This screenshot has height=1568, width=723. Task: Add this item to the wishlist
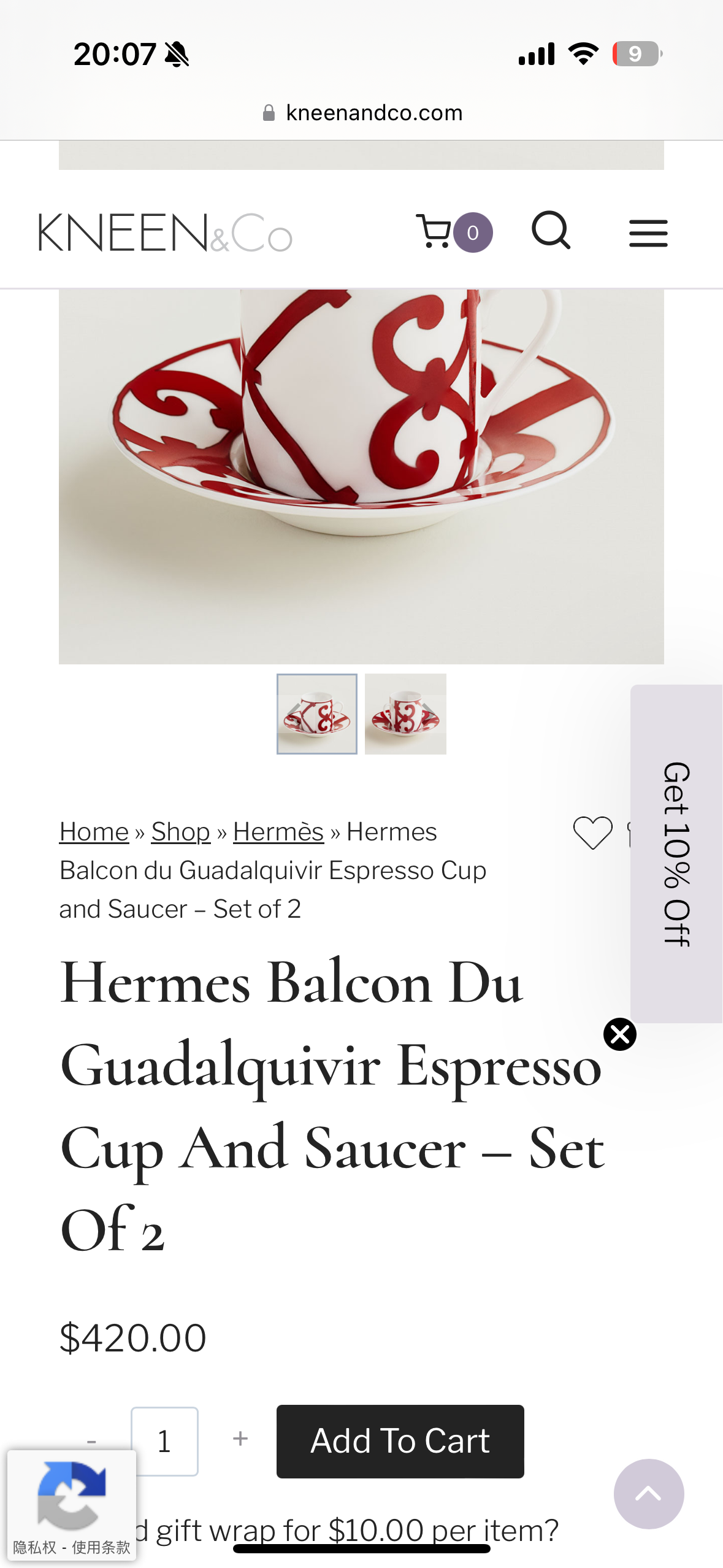coord(592,833)
